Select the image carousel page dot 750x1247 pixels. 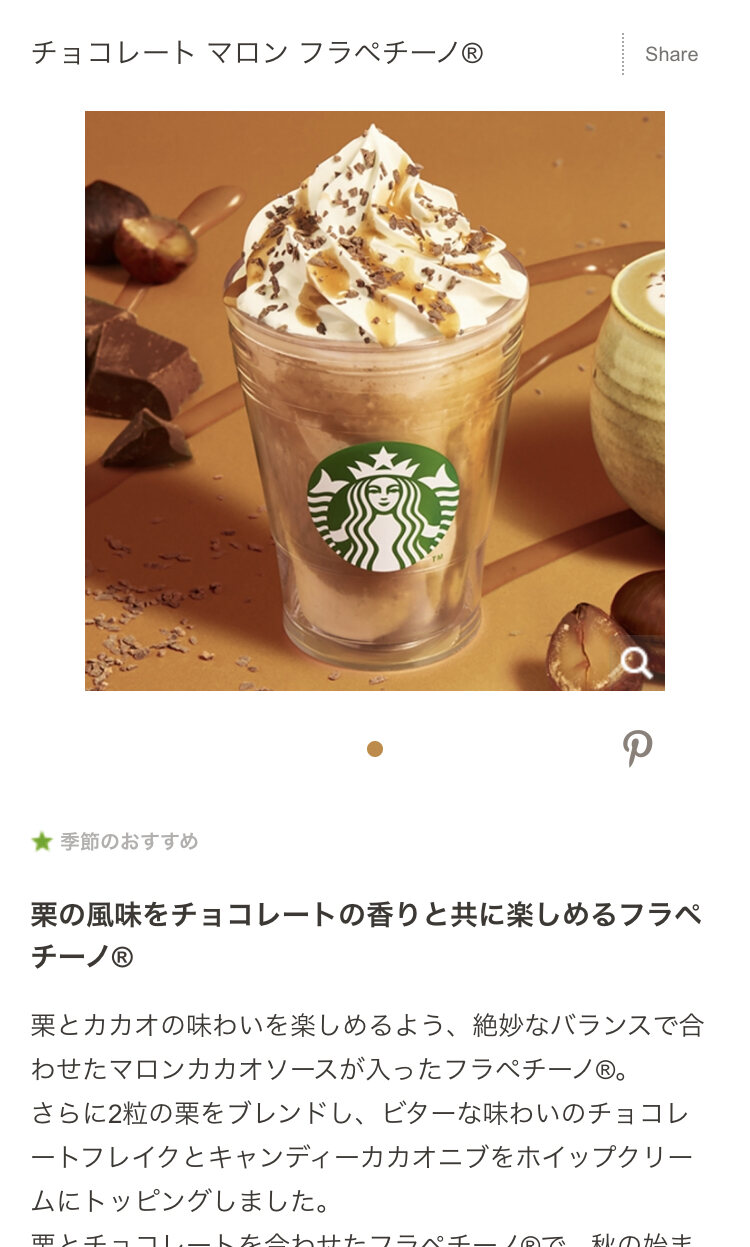[375, 749]
